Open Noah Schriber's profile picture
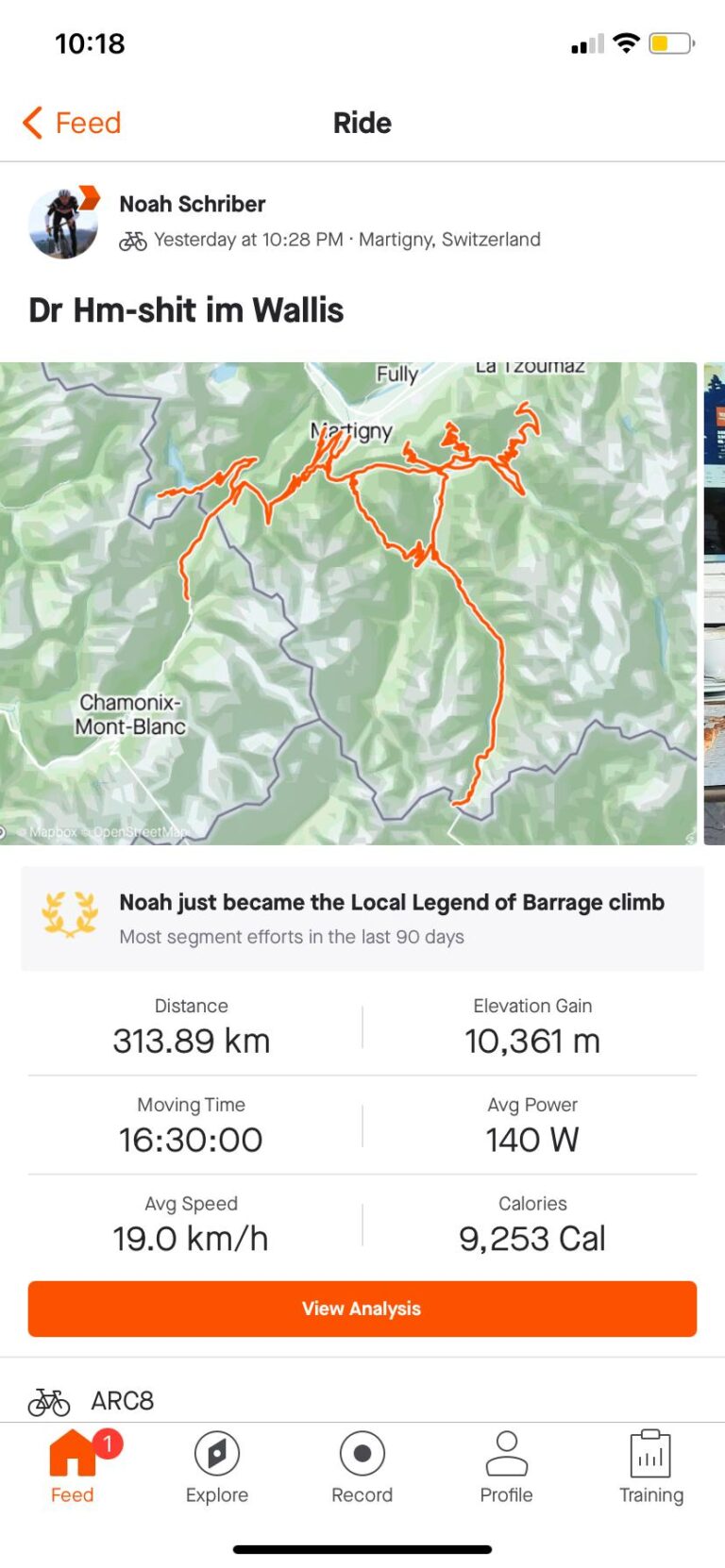The height and width of the screenshot is (1568, 725). 63,225
